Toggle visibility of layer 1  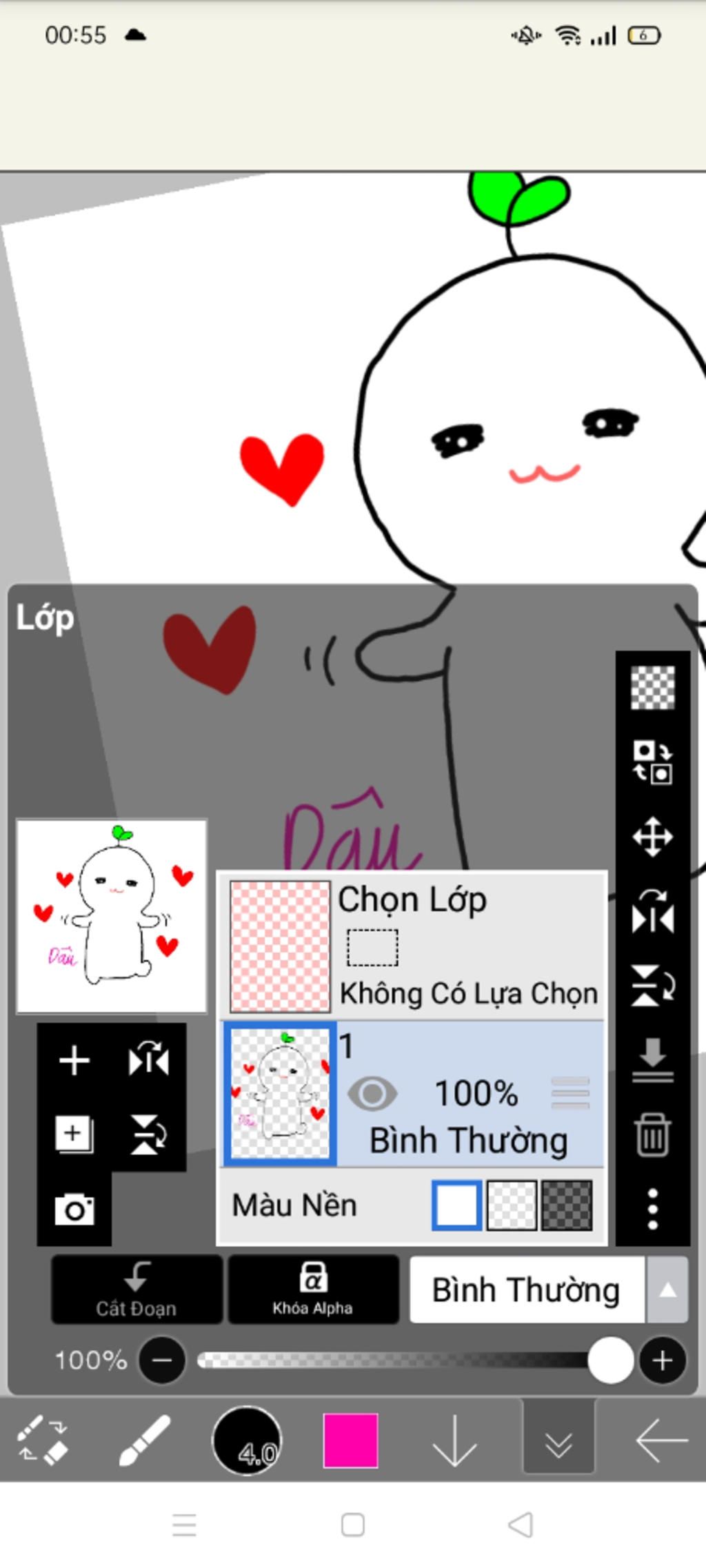coord(372,1094)
